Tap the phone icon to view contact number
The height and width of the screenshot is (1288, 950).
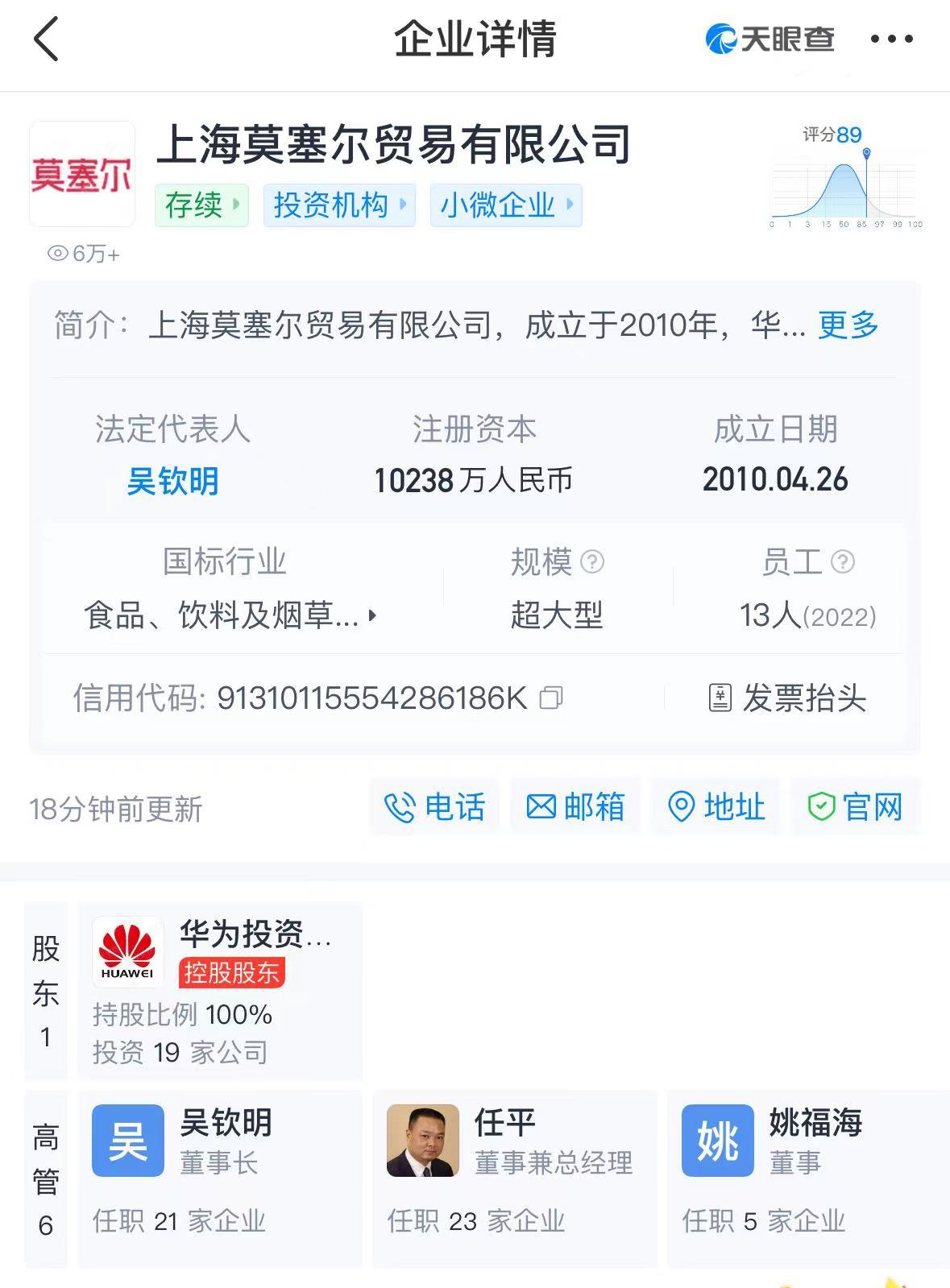400,806
